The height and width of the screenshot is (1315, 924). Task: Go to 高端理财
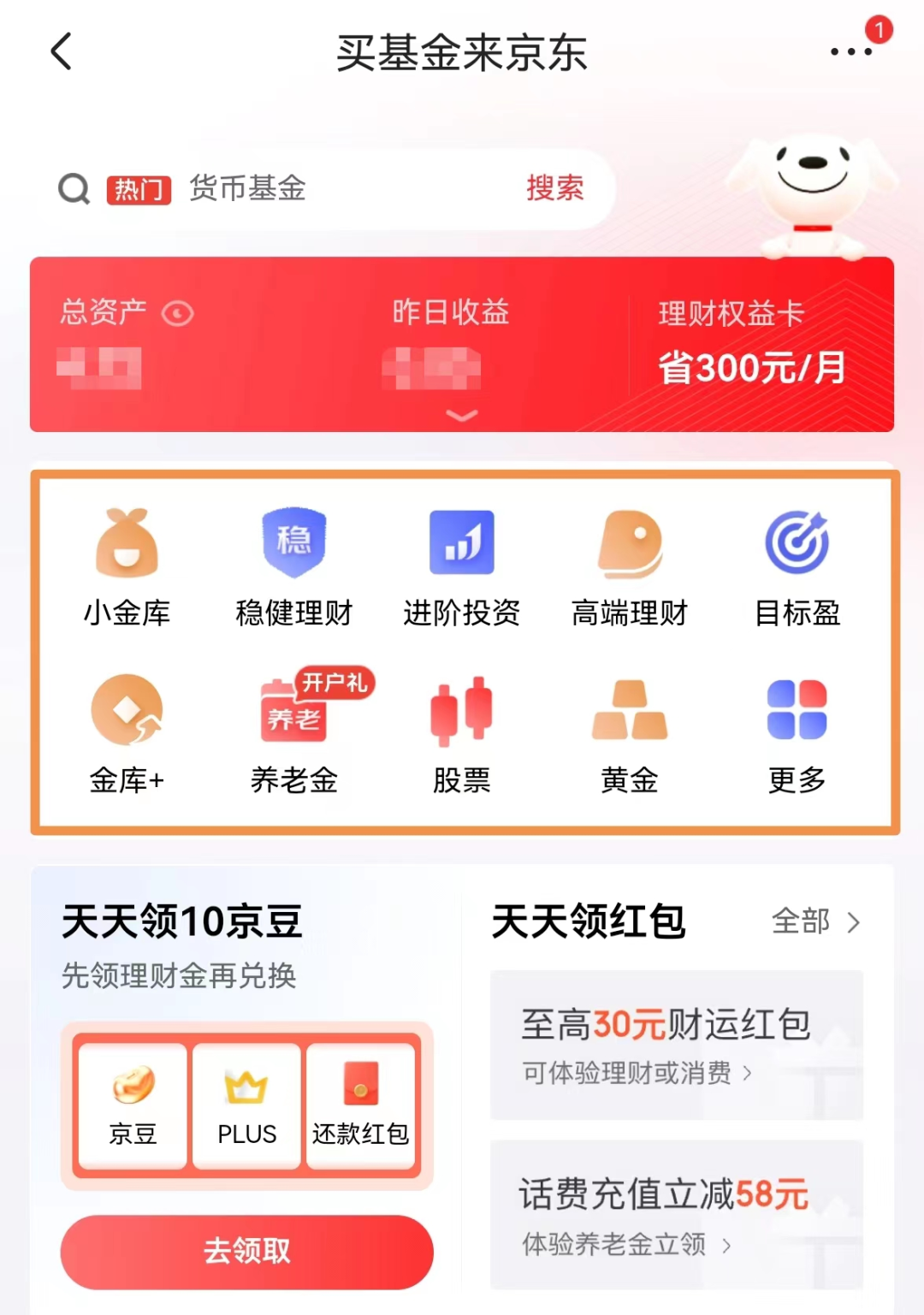(630, 565)
